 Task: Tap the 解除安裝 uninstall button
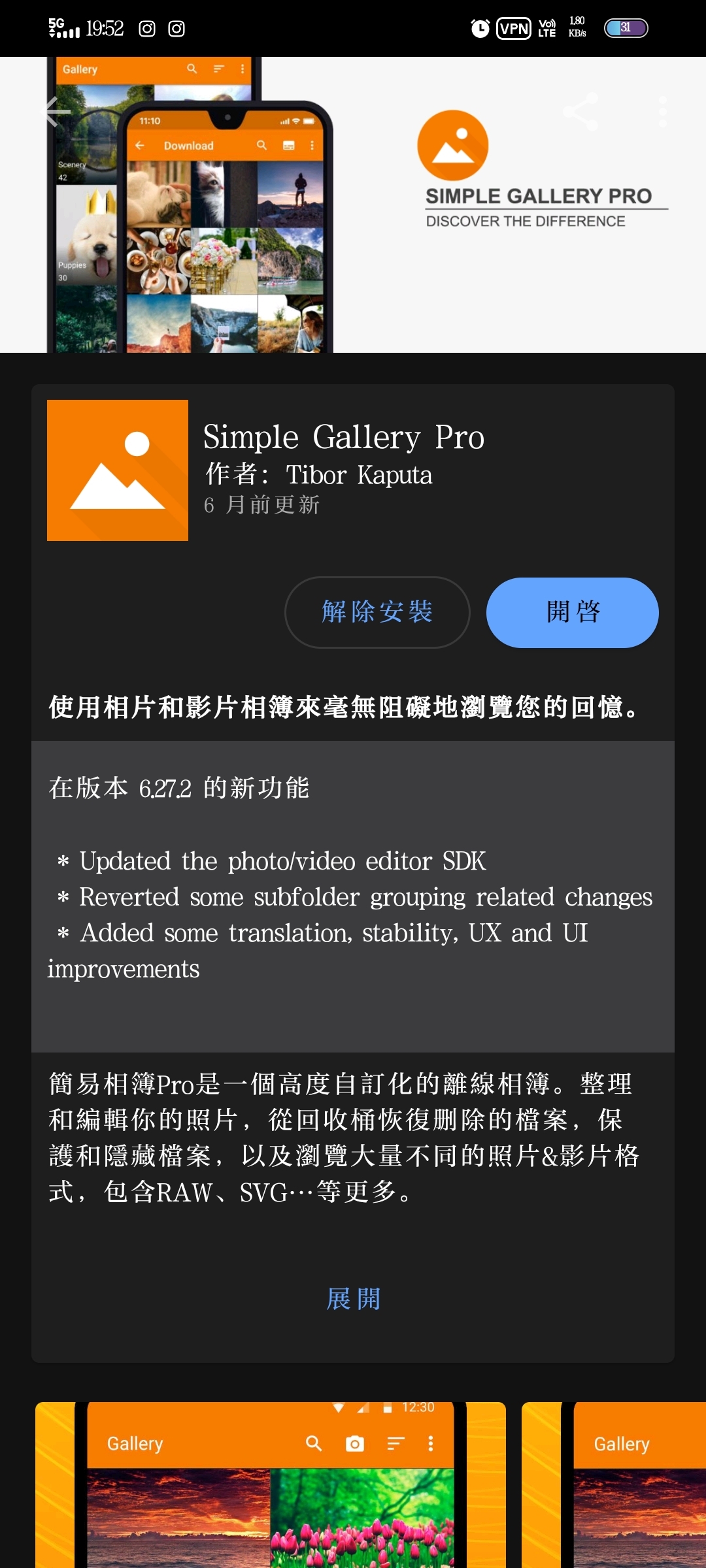pos(377,612)
